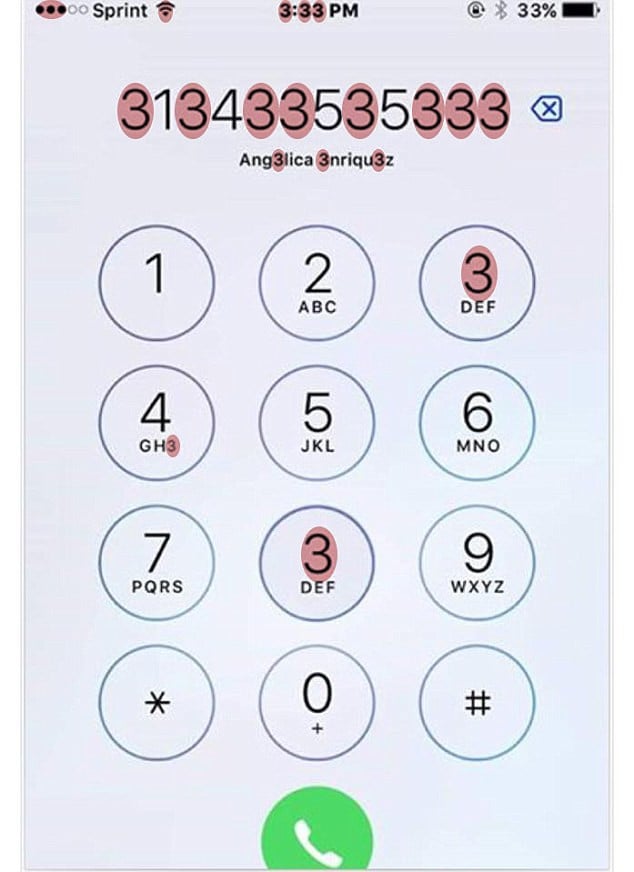Image resolution: width=634 pixels, height=872 pixels.
Task: Tap the pound key
Action: (477, 702)
